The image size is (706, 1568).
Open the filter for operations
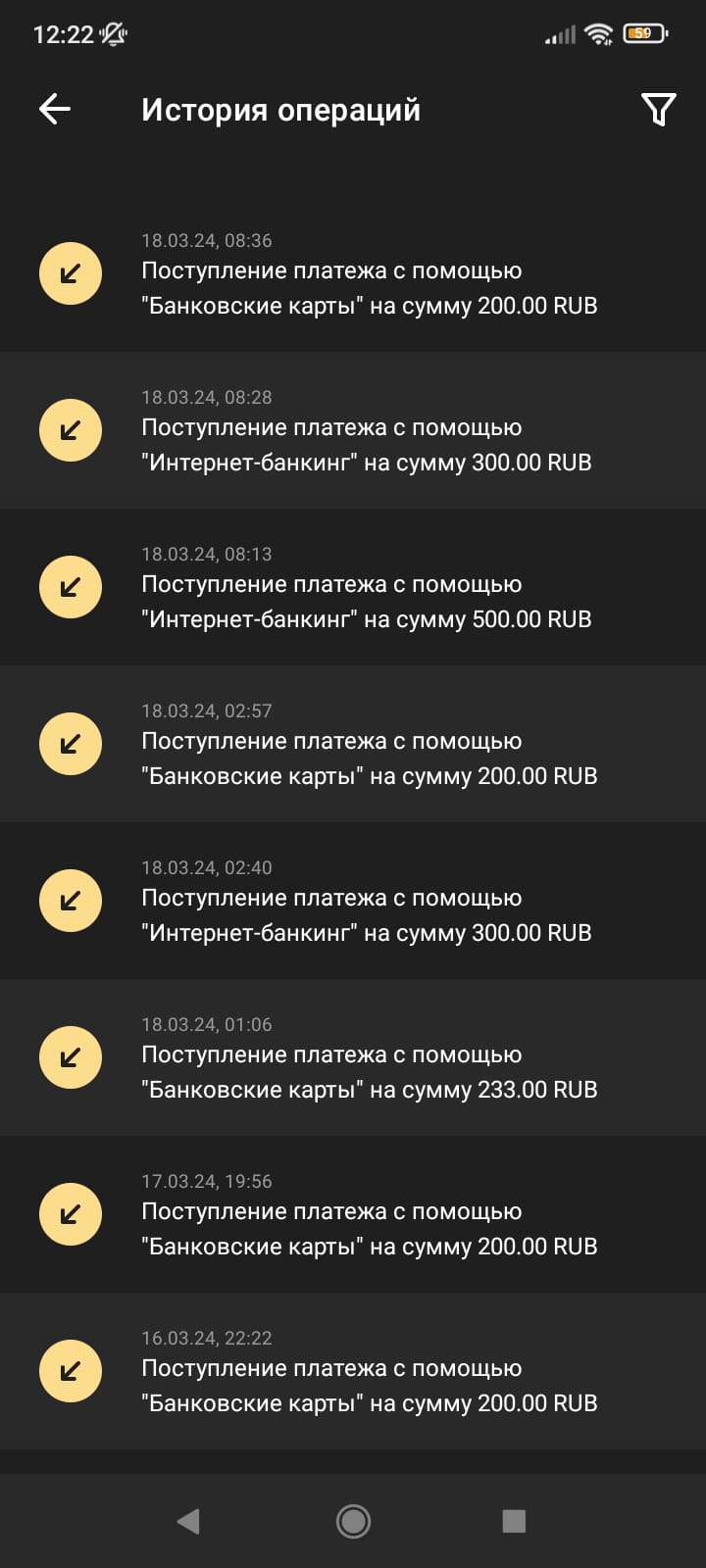point(658,109)
